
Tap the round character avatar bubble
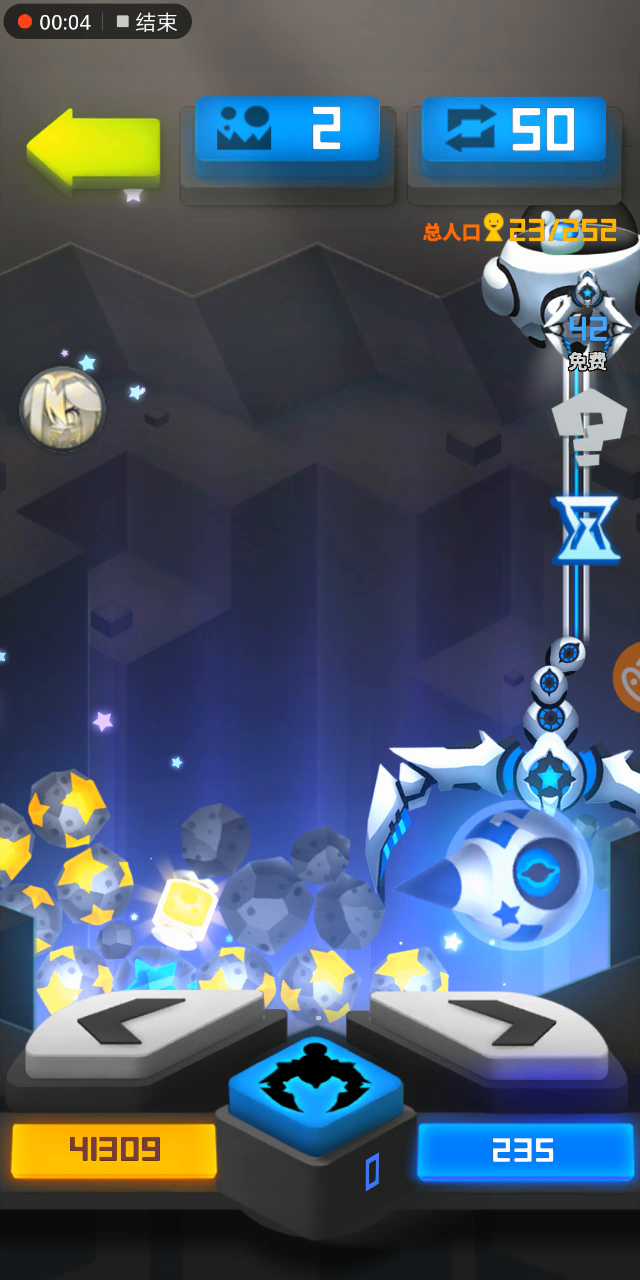pyautogui.click(x=63, y=407)
